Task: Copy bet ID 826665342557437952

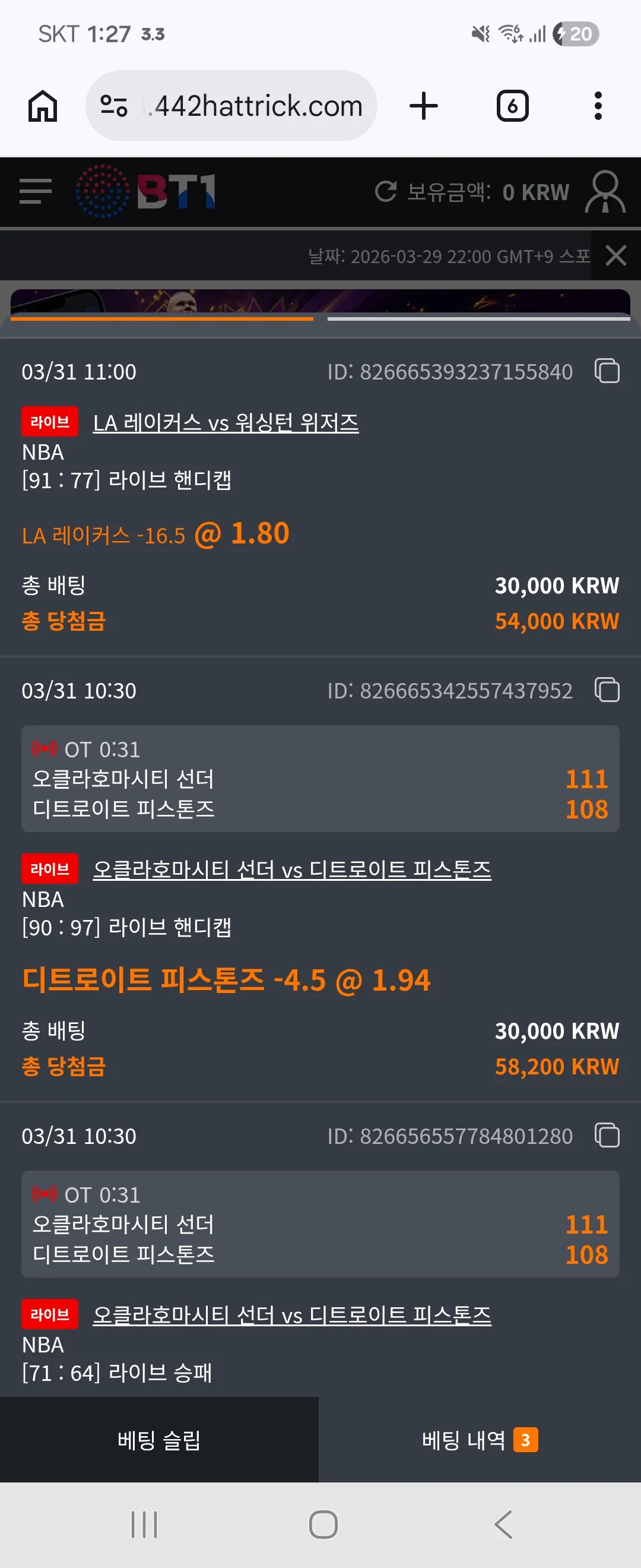Action: 607,690
